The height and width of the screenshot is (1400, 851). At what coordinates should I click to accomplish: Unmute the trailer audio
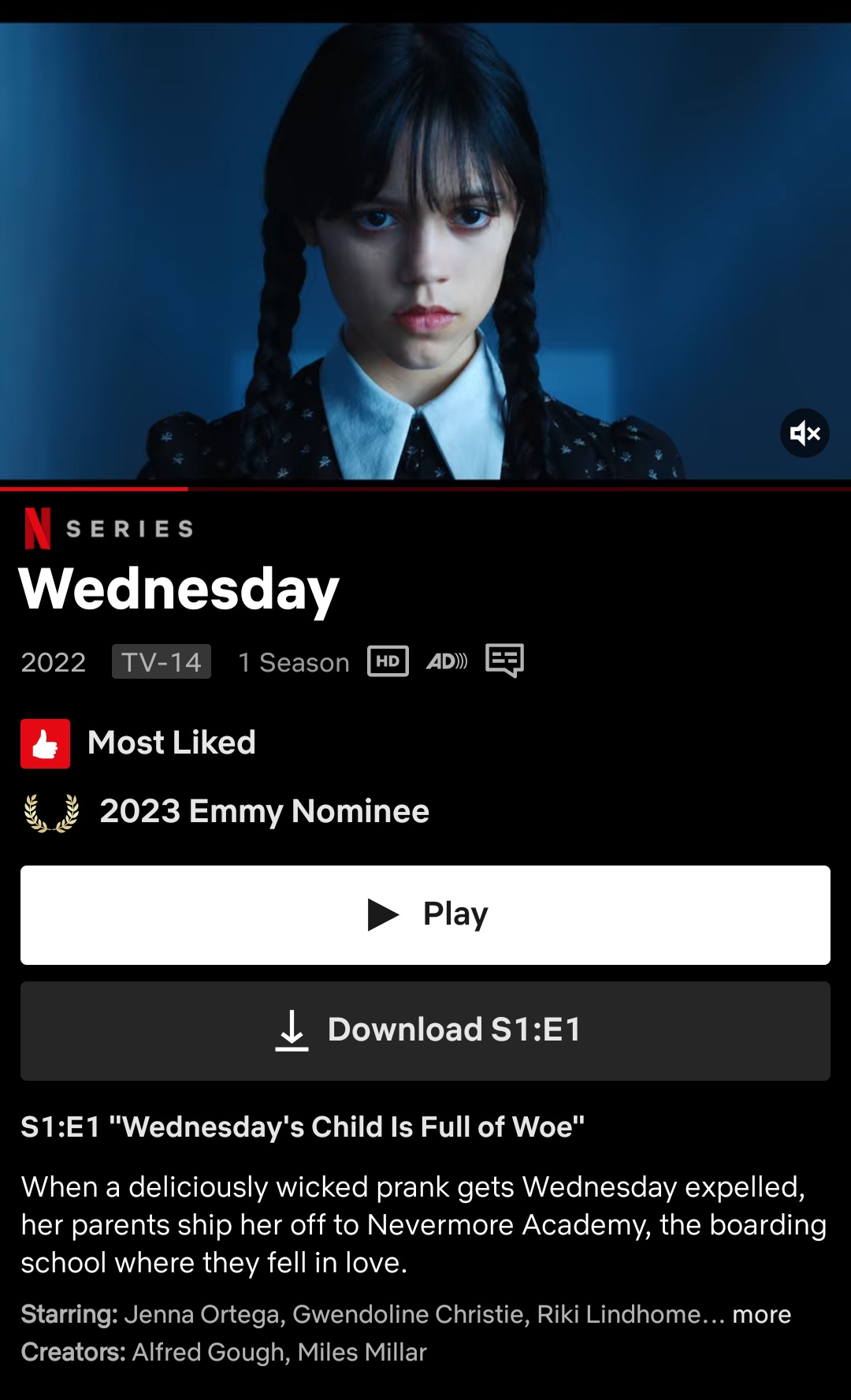pyautogui.click(x=805, y=433)
